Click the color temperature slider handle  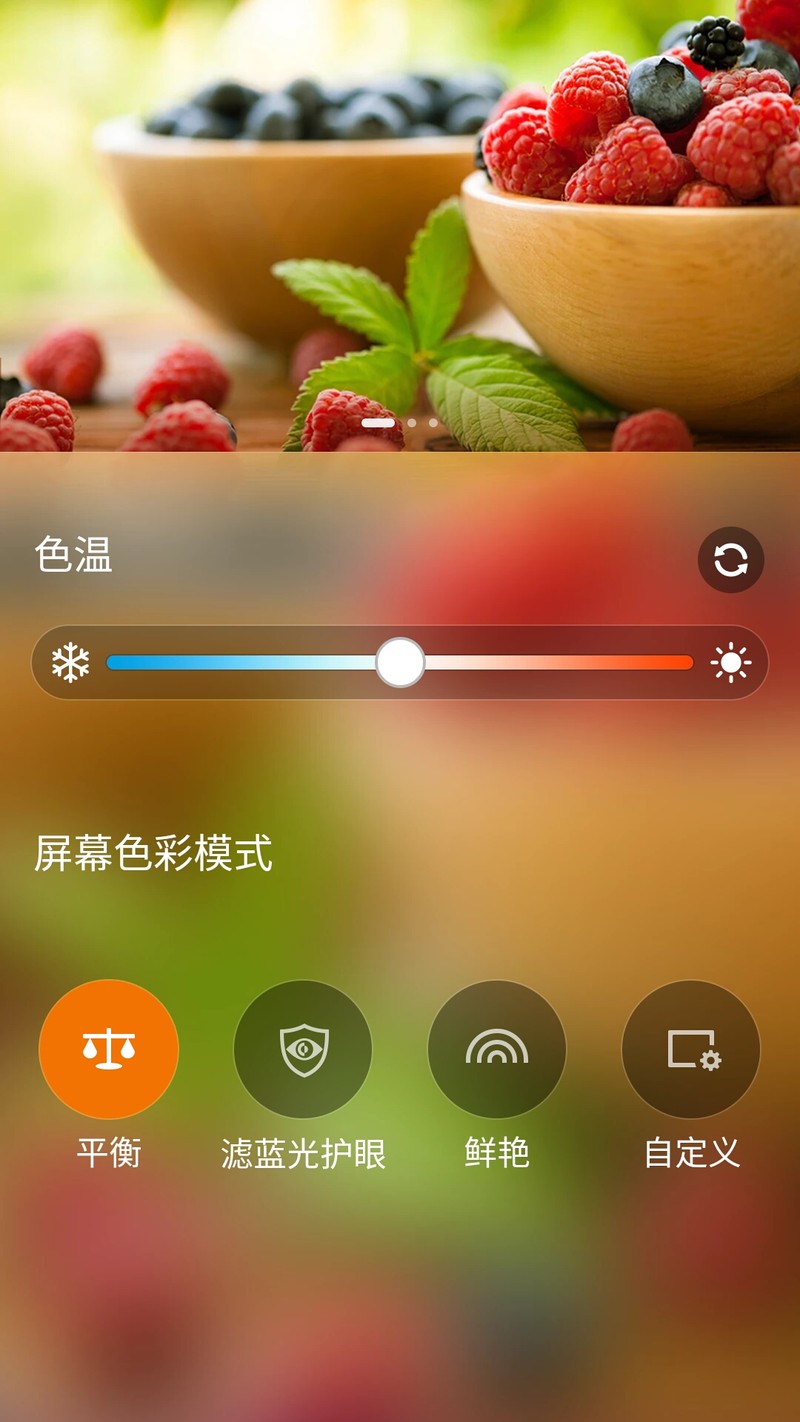402,662
